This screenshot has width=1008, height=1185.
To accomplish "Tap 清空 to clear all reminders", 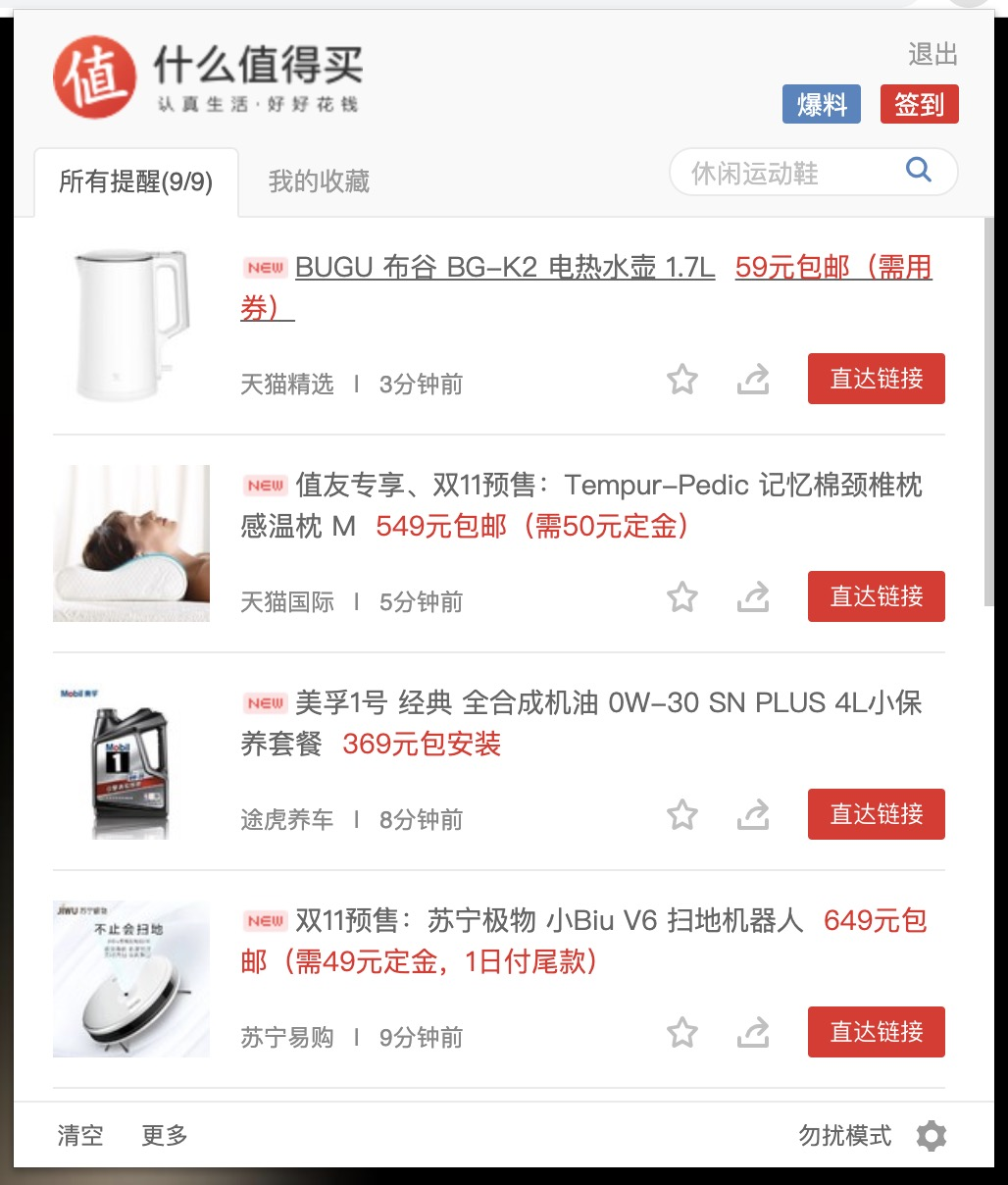I will pyautogui.click(x=80, y=1136).
